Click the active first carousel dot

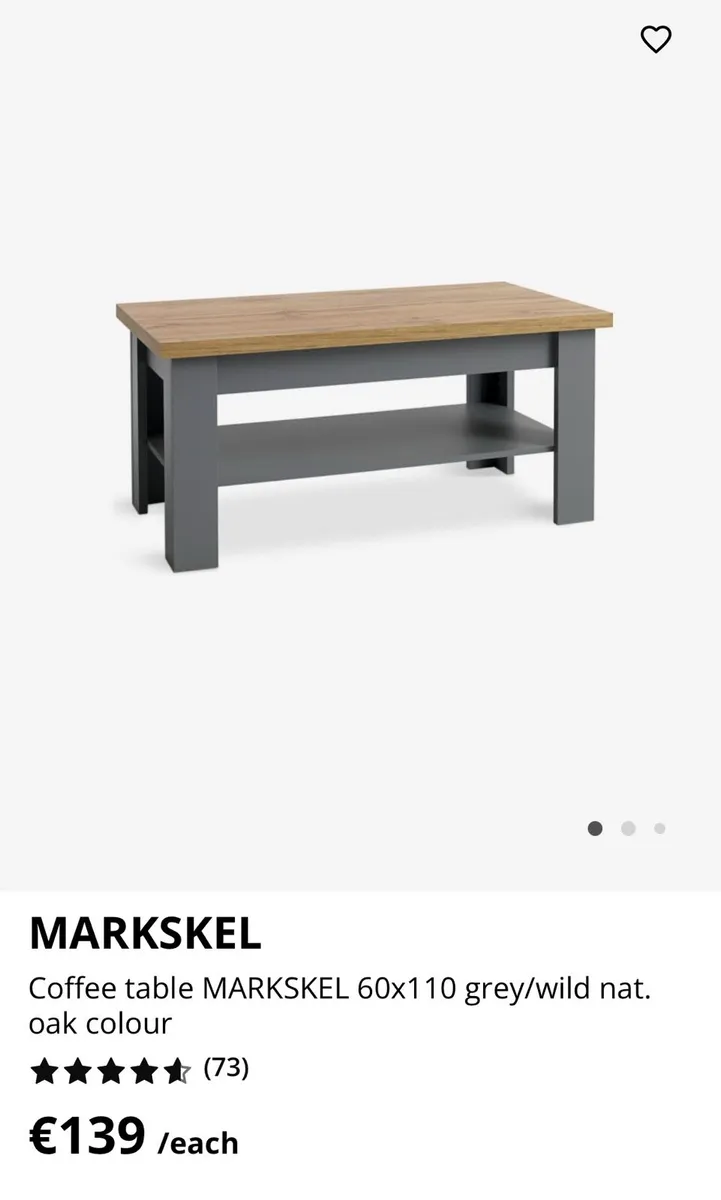(597, 828)
